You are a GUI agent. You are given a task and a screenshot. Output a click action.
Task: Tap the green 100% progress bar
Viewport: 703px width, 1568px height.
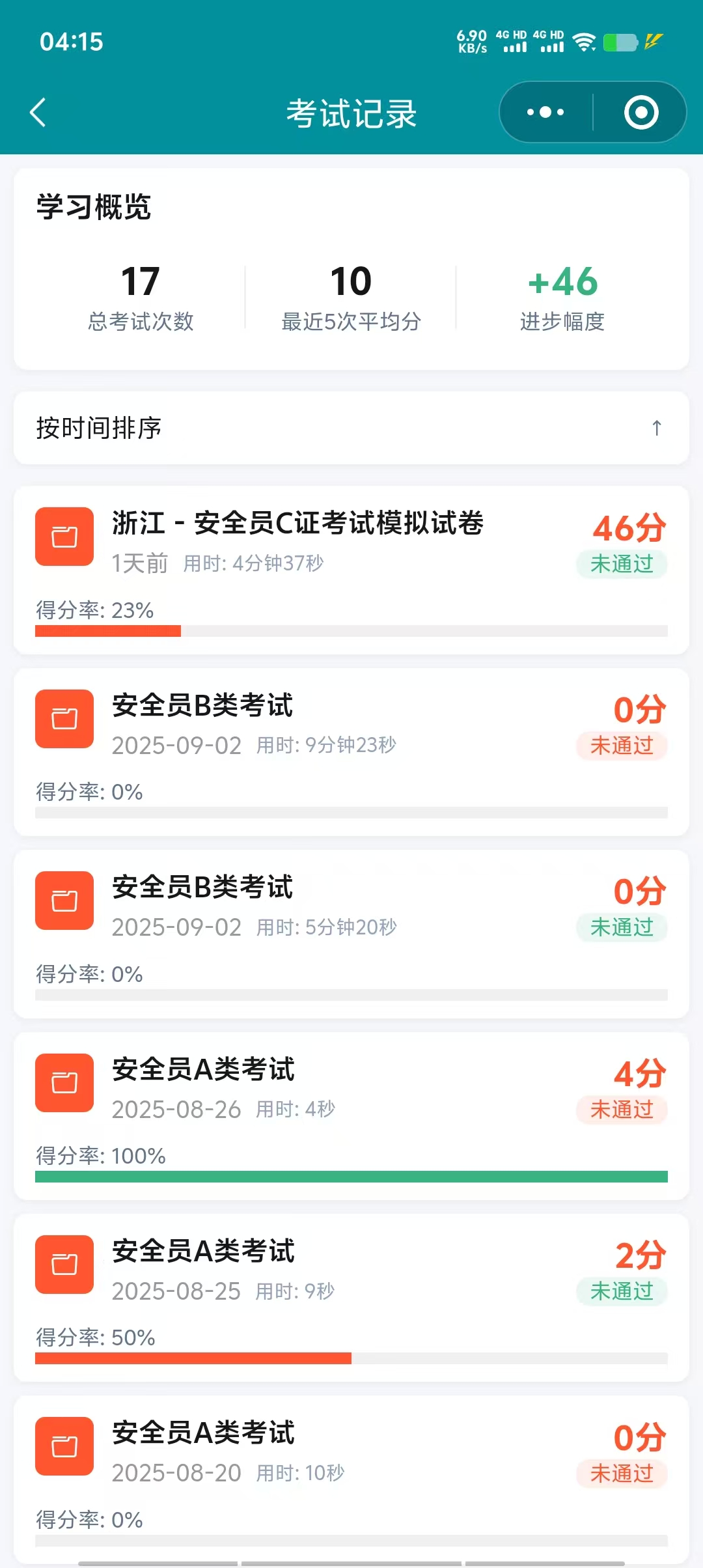coord(351,1173)
